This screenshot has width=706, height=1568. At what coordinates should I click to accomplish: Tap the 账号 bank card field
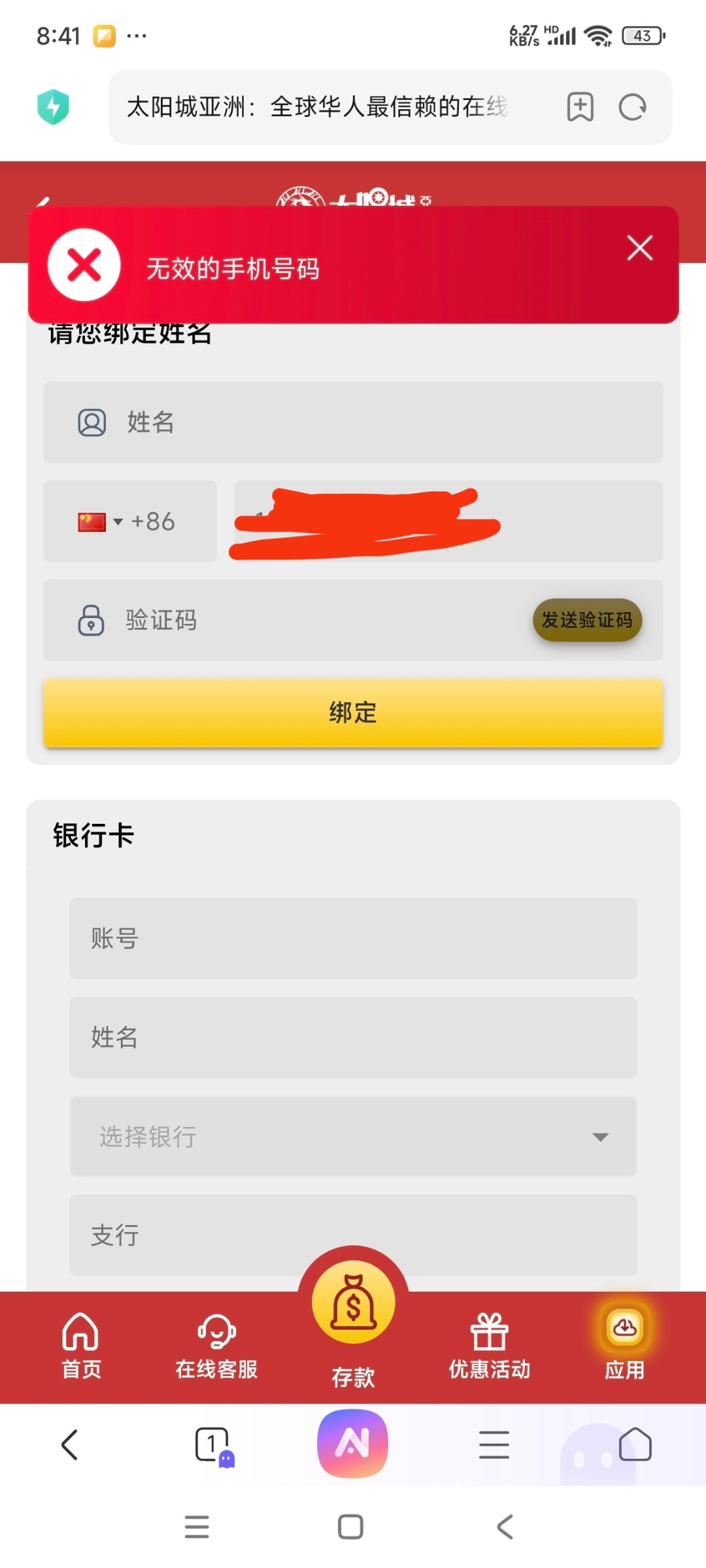[x=353, y=939]
